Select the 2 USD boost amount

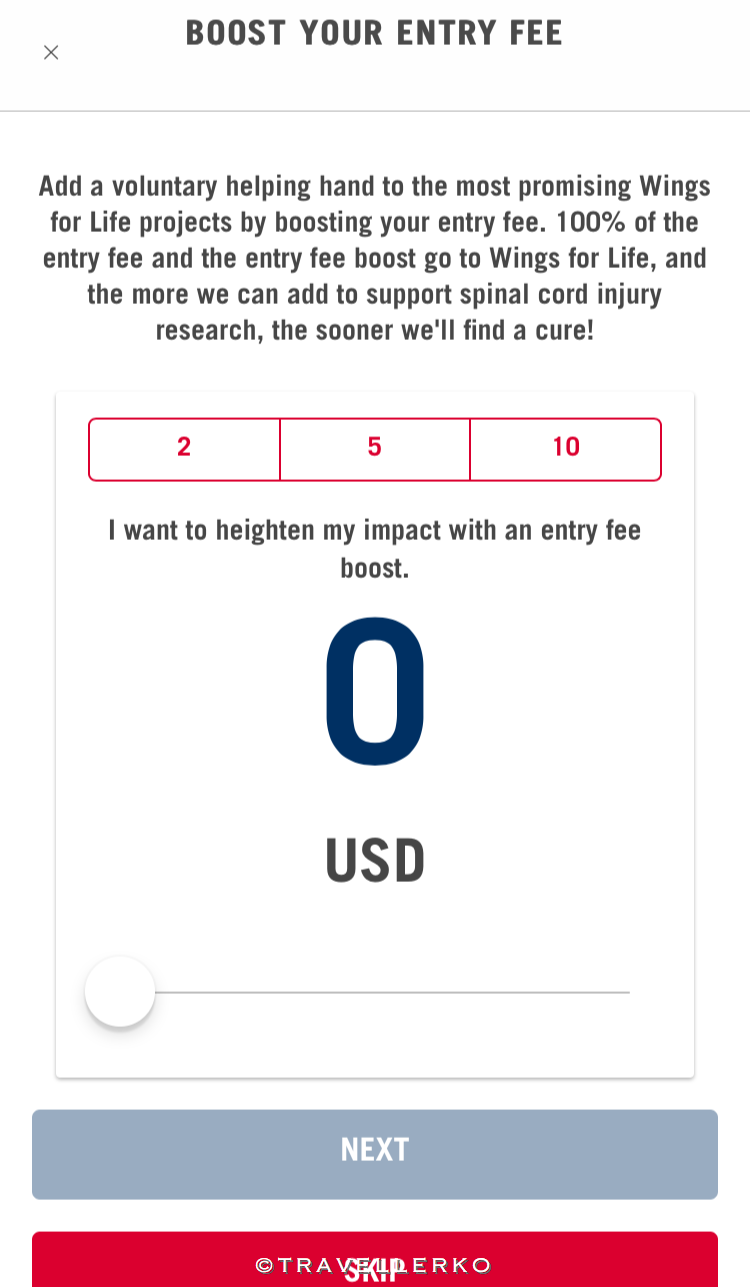184,449
